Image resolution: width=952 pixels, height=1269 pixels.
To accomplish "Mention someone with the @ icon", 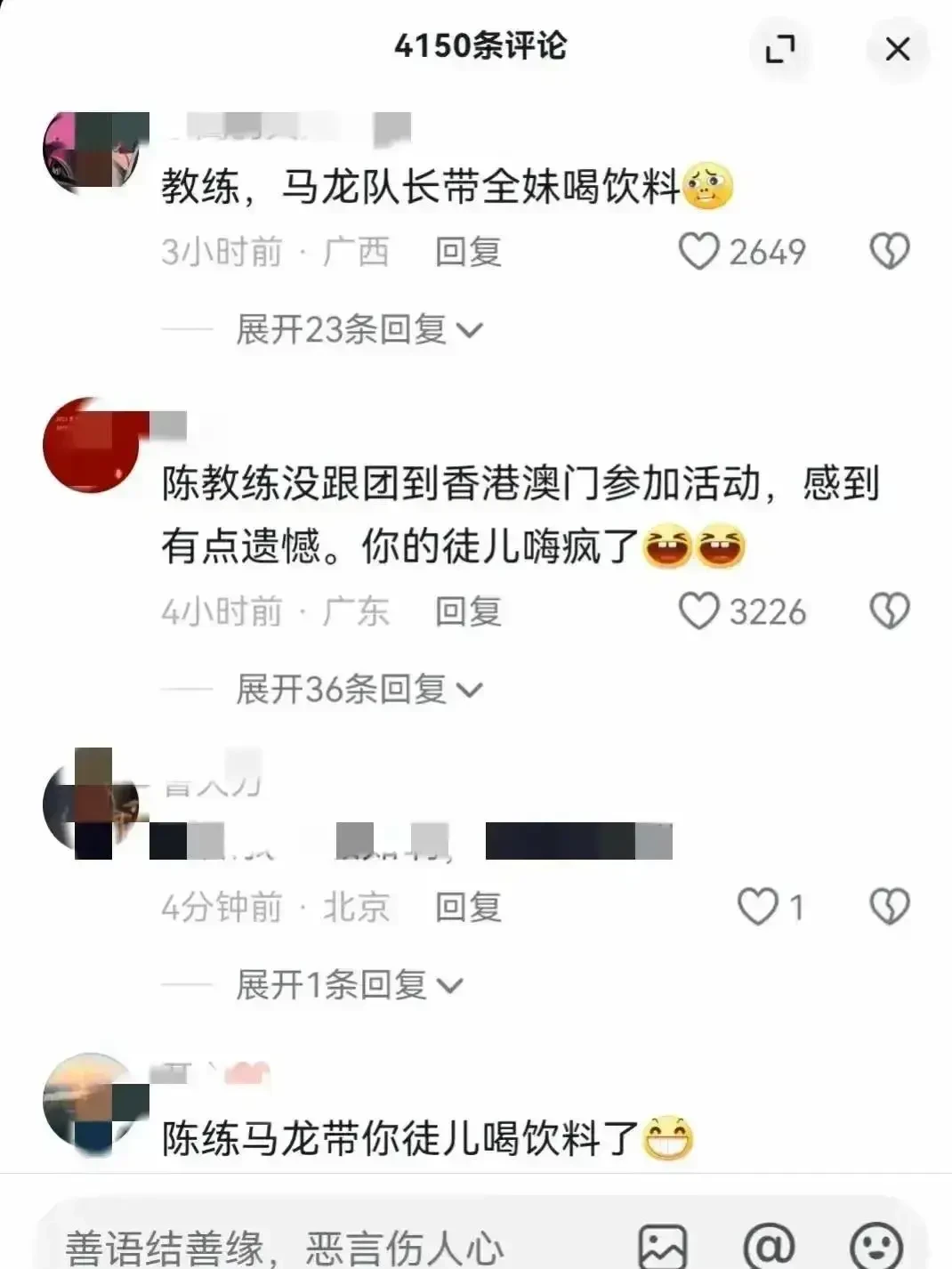I will pos(769,1244).
